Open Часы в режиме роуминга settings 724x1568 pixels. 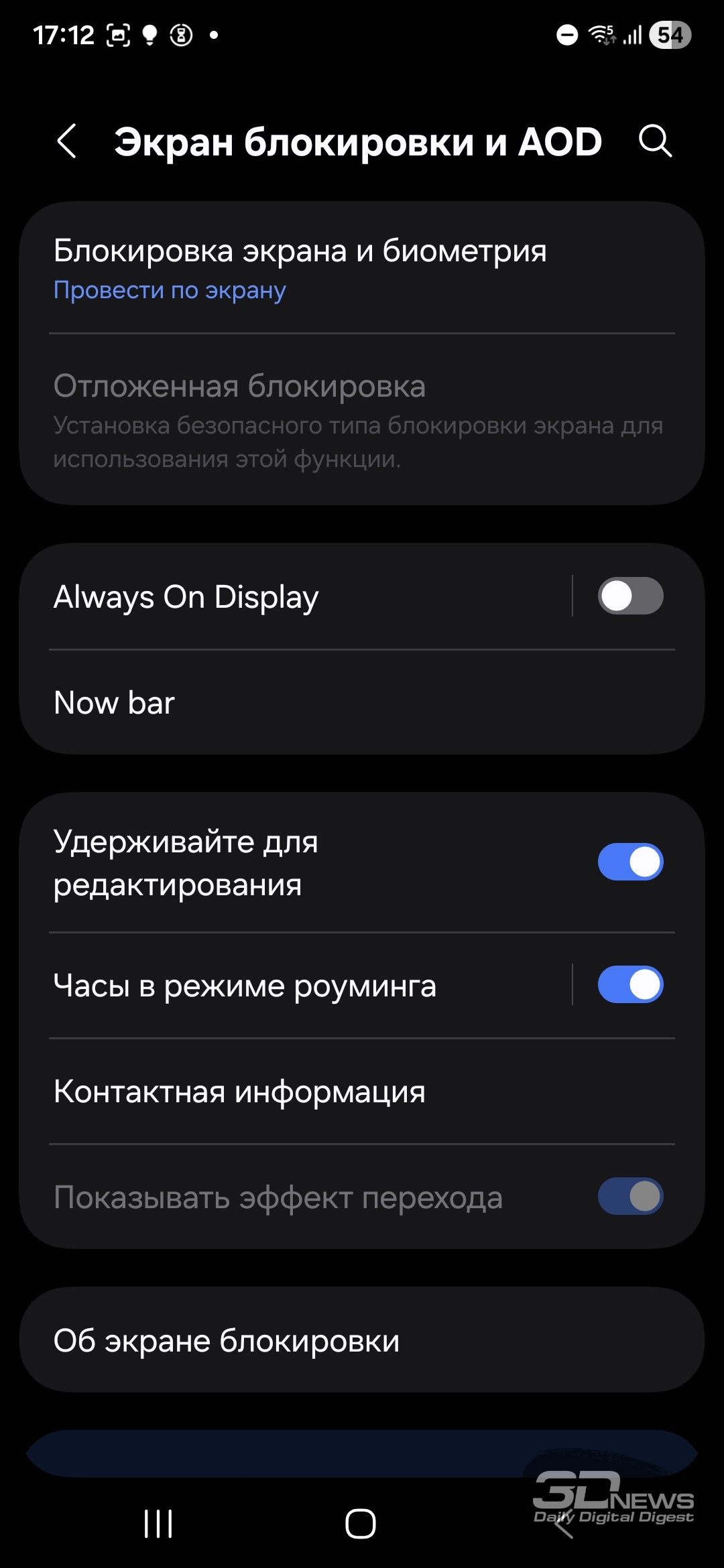[x=296, y=985]
